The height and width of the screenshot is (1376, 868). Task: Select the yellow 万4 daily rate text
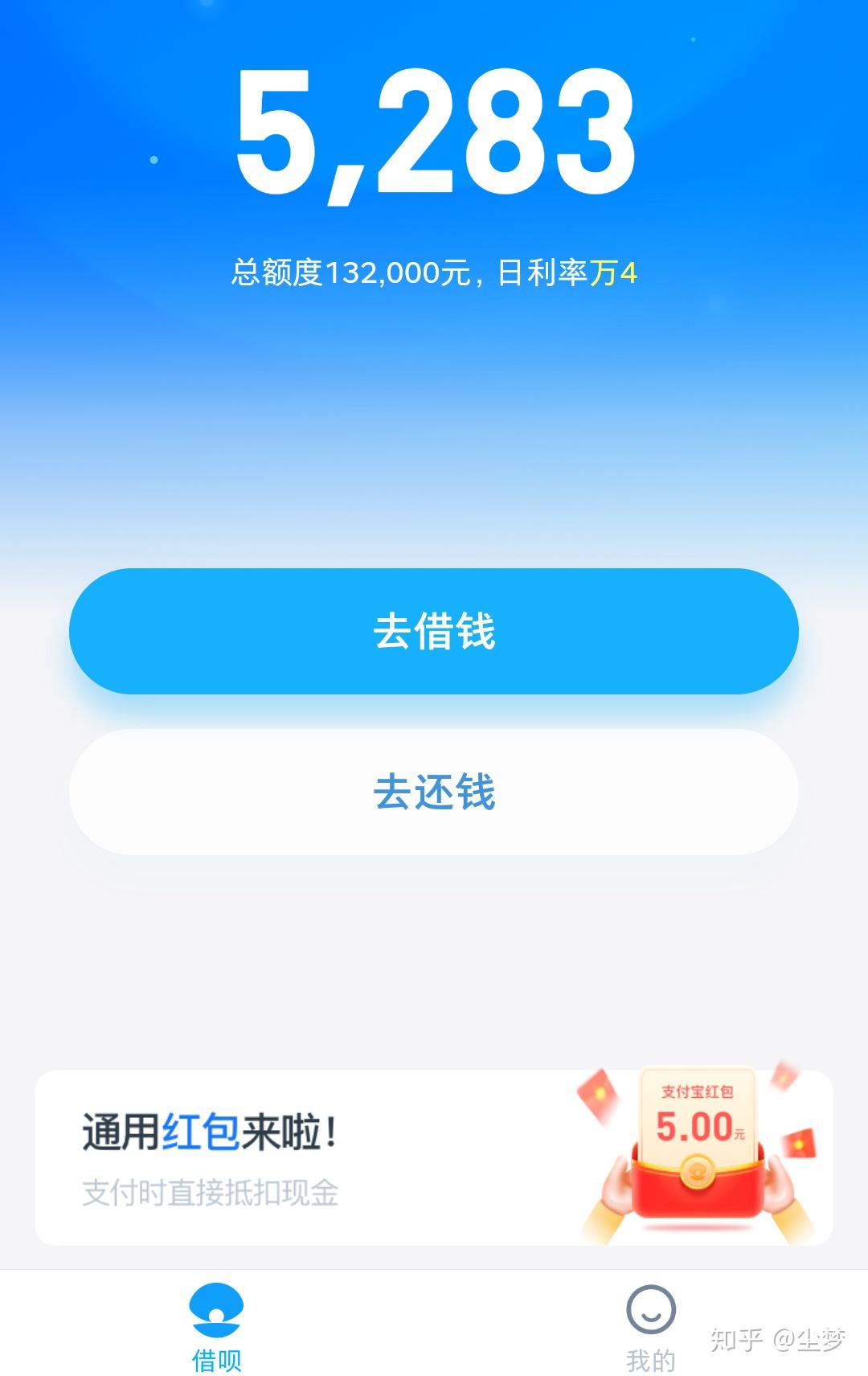(x=616, y=273)
